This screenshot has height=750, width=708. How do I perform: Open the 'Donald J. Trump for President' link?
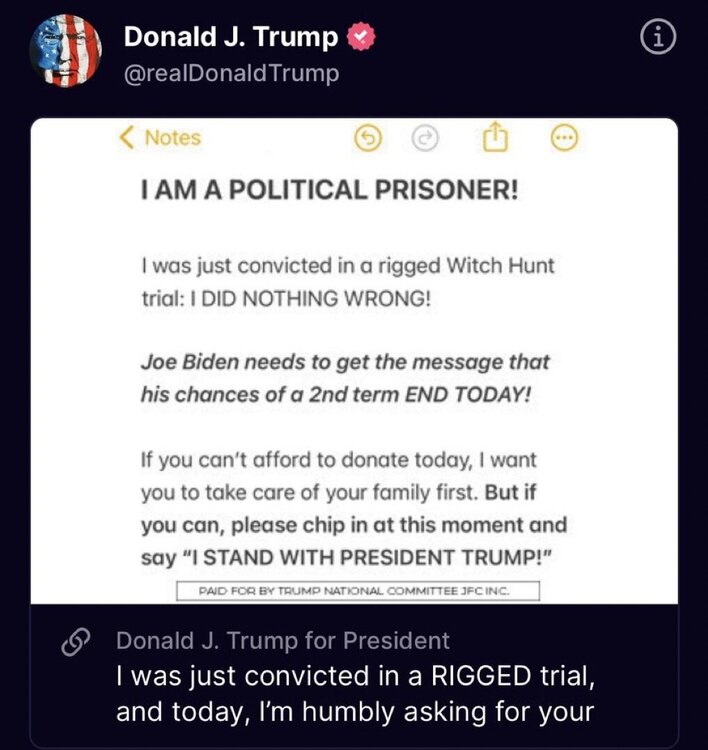(x=283, y=640)
